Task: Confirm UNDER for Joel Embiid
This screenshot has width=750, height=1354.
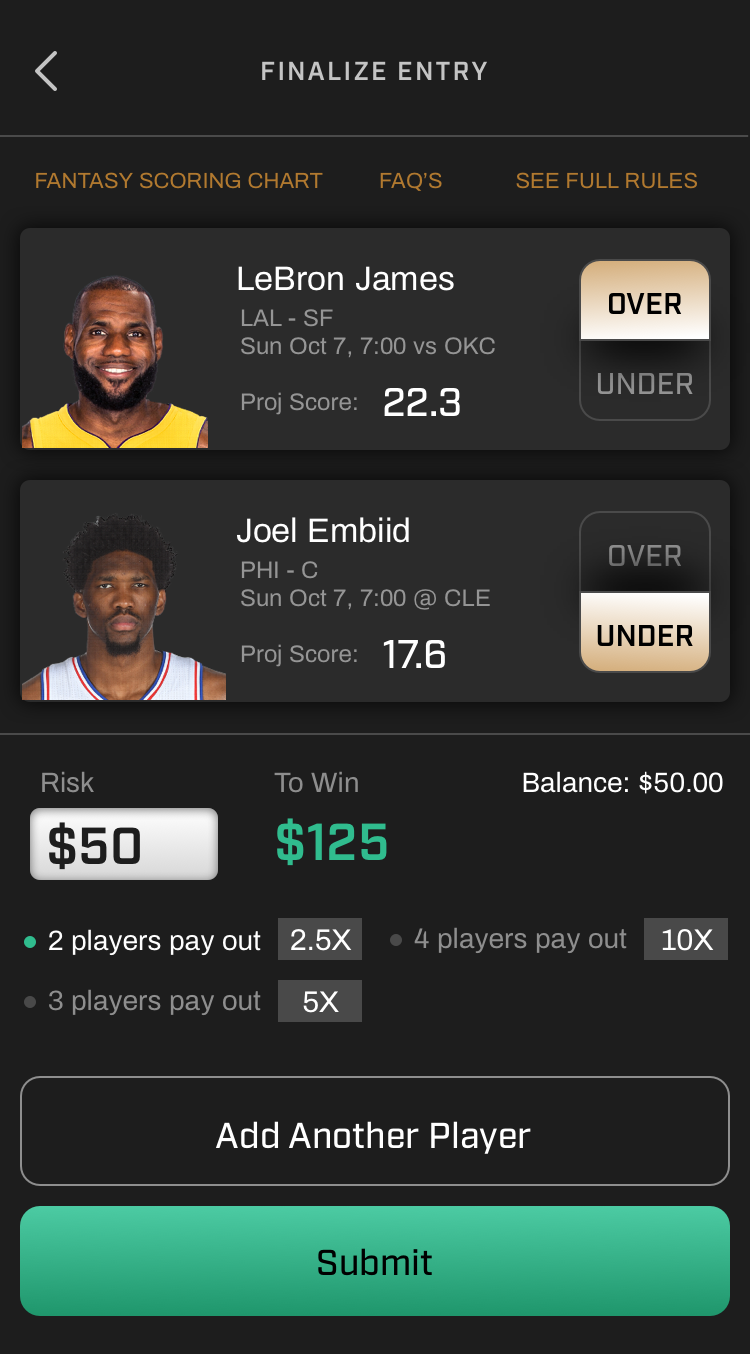Action: point(644,633)
